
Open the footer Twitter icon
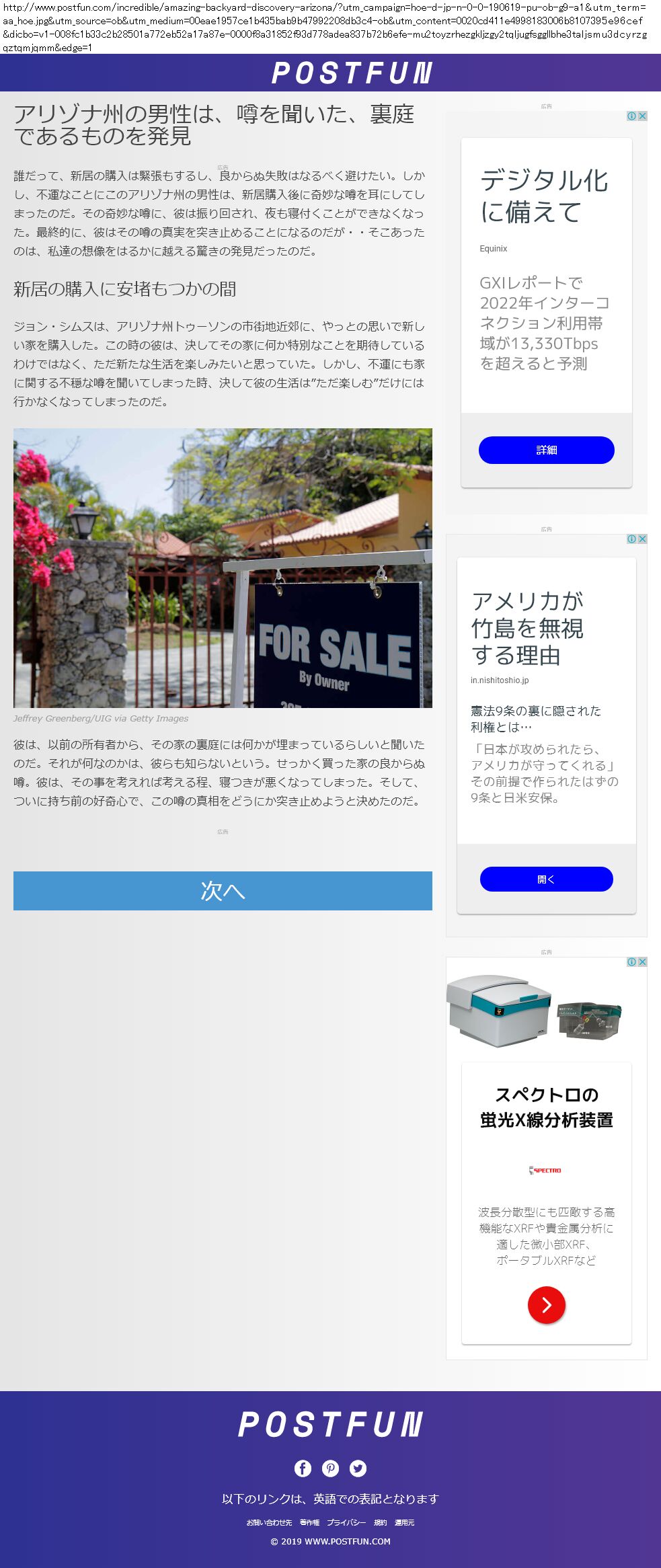coord(358,1468)
